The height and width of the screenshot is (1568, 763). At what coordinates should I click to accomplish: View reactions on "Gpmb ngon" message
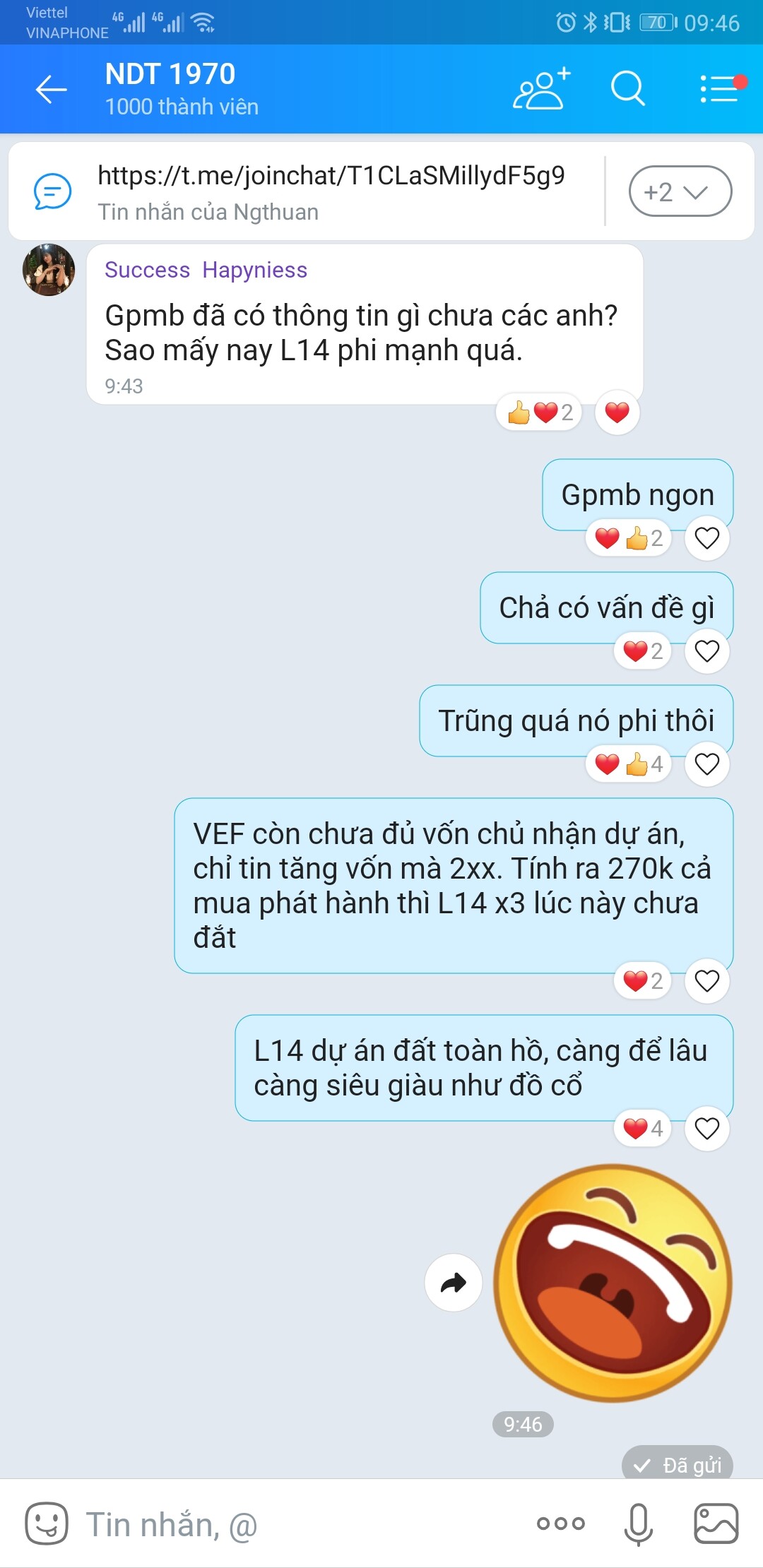coord(627,538)
